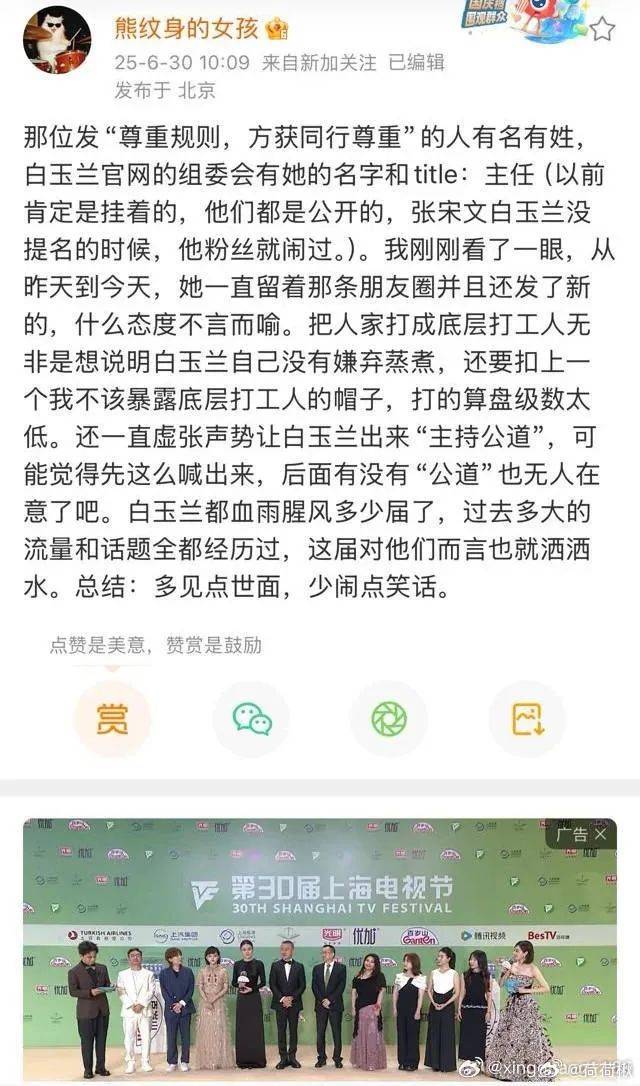The width and height of the screenshot is (640, 1086).
Task: Close the 广告 ad banner
Action: [601, 834]
